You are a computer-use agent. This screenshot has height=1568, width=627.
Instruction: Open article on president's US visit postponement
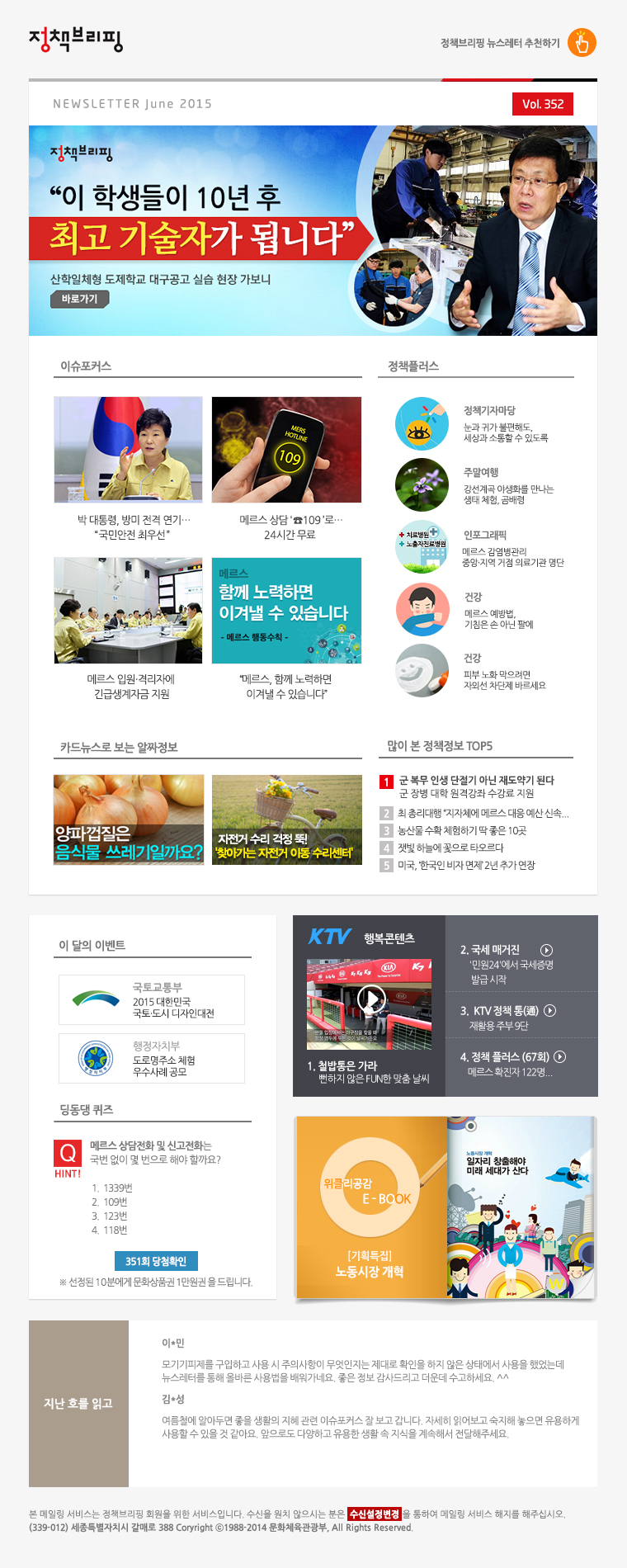coord(128,450)
